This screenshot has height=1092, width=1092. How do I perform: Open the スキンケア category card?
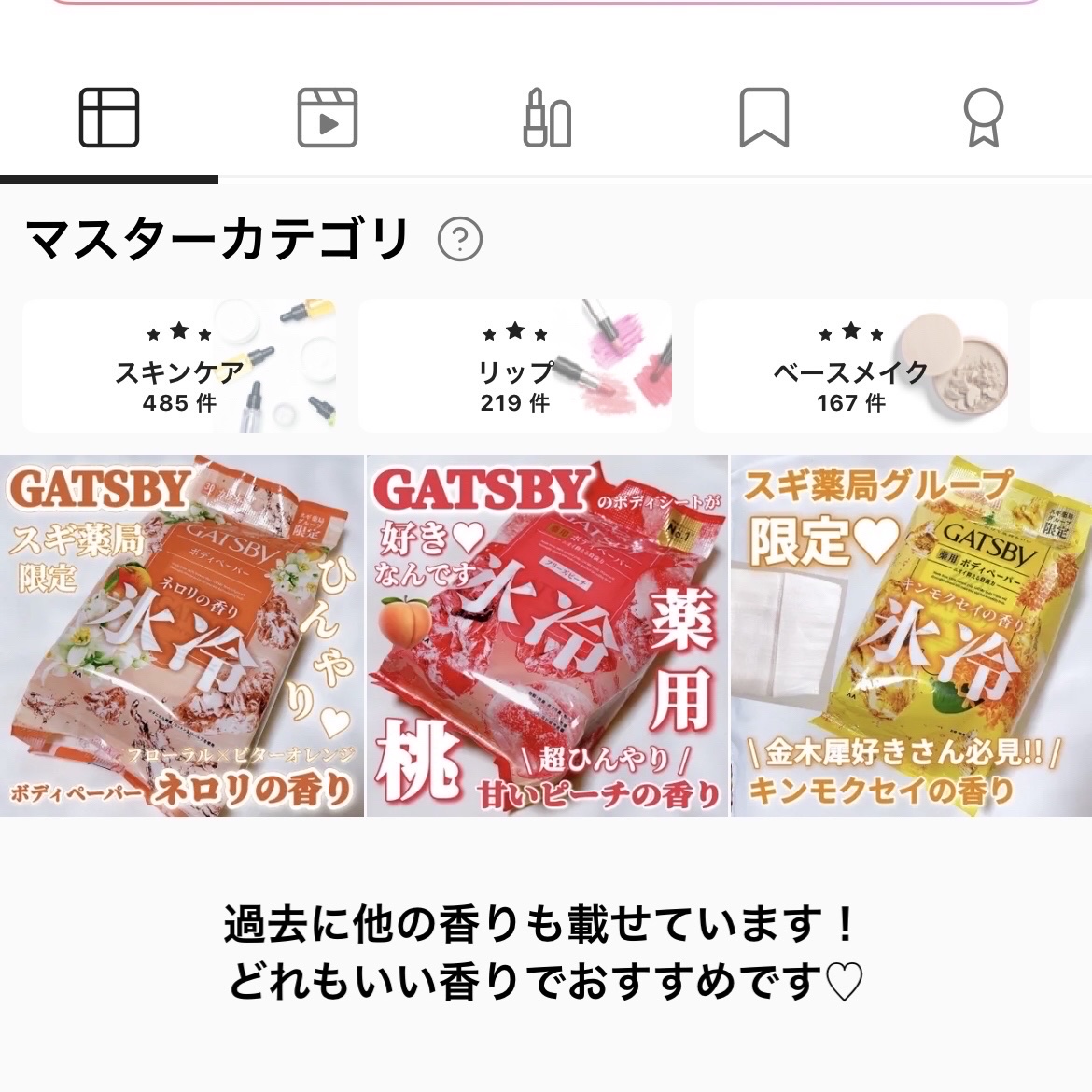[x=179, y=366]
